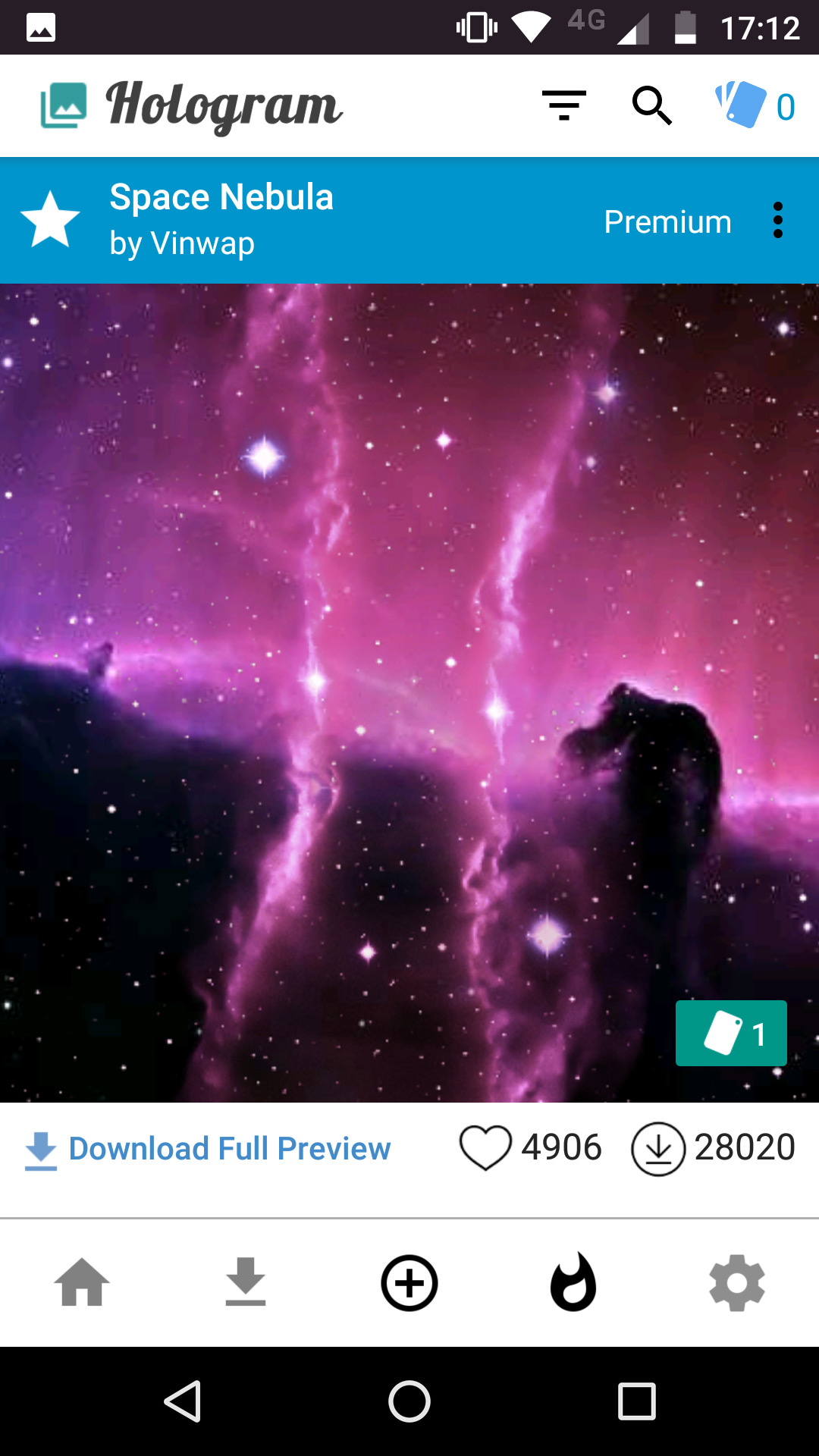The image size is (819, 1456).
Task: Go to the home tab
Action: (x=82, y=1282)
